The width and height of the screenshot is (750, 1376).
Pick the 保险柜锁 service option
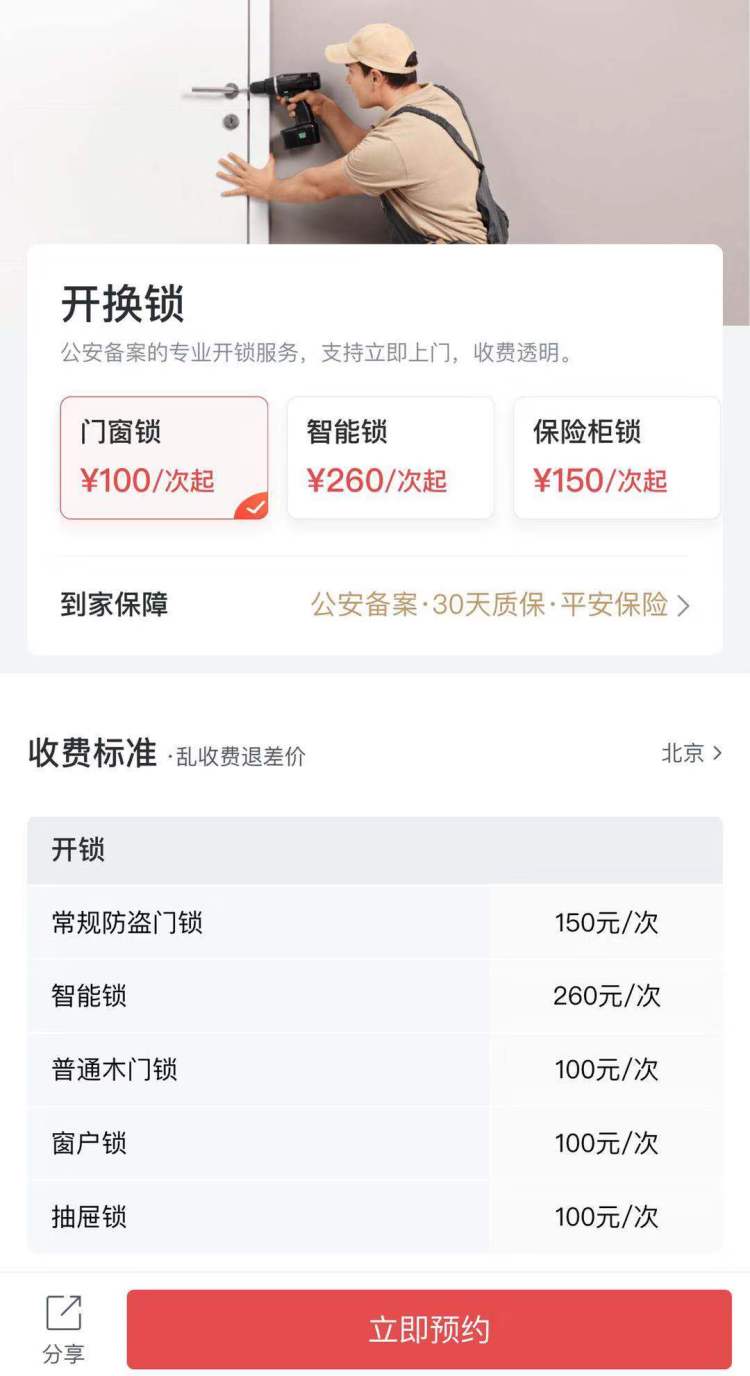point(616,458)
